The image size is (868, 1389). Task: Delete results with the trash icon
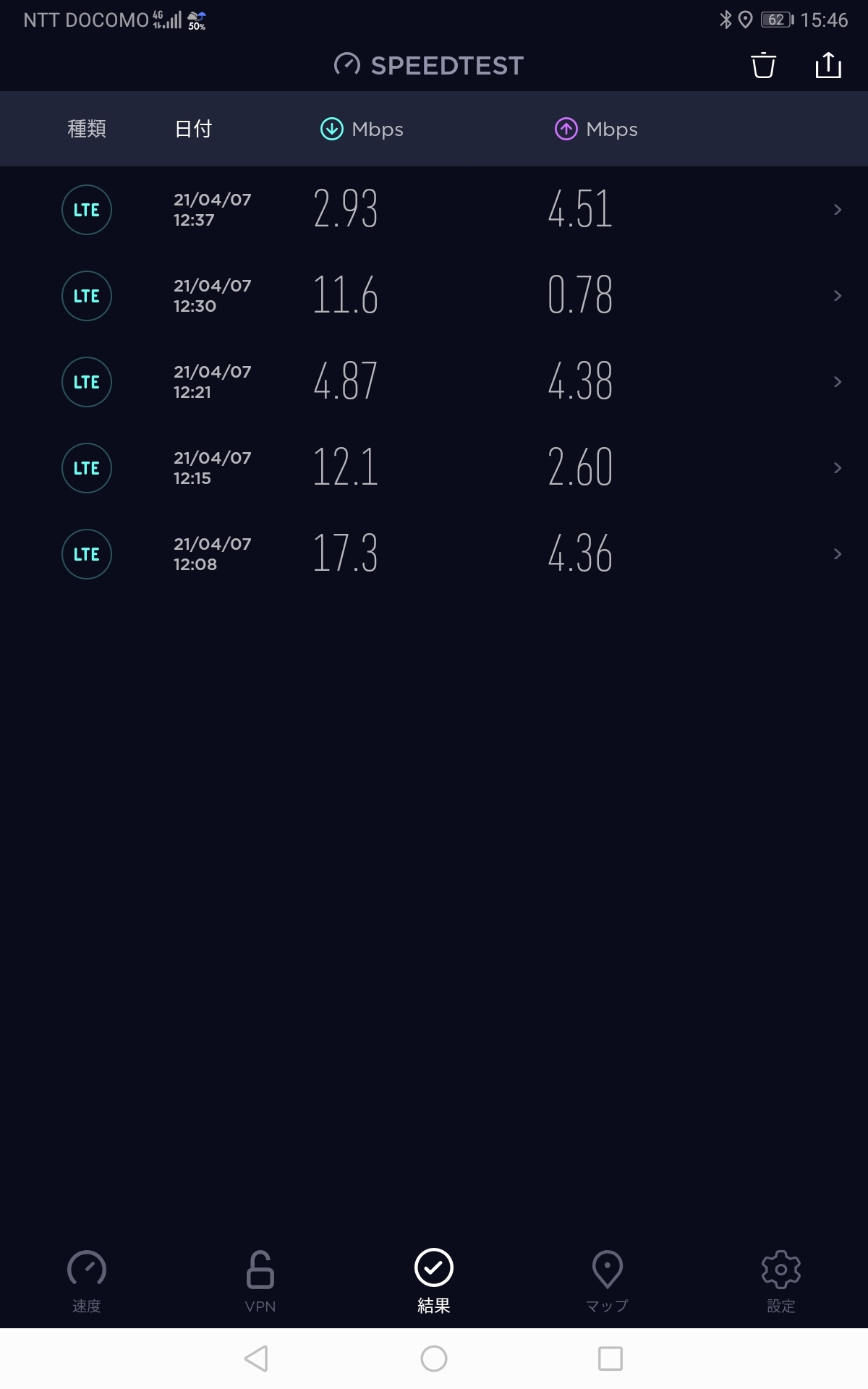(x=763, y=66)
